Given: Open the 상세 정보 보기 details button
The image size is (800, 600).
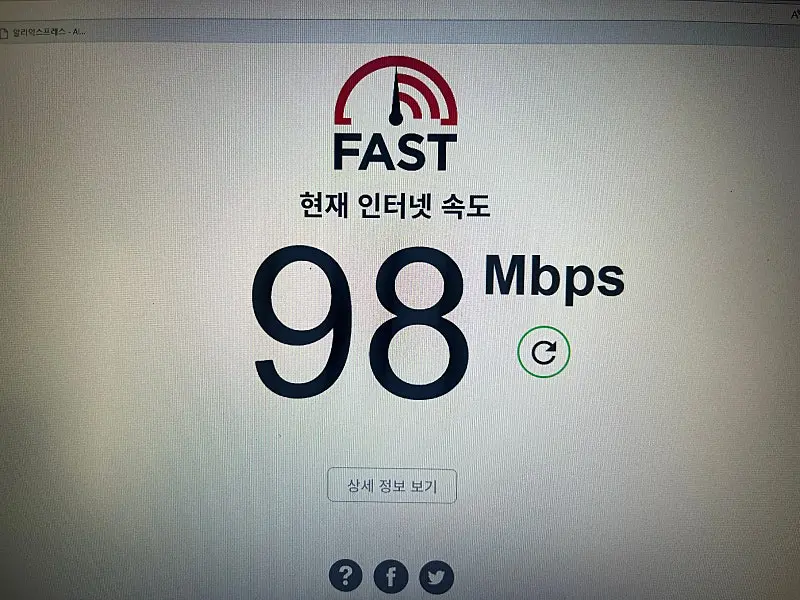Looking at the screenshot, I should pyautogui.click(x=392, y=485).
